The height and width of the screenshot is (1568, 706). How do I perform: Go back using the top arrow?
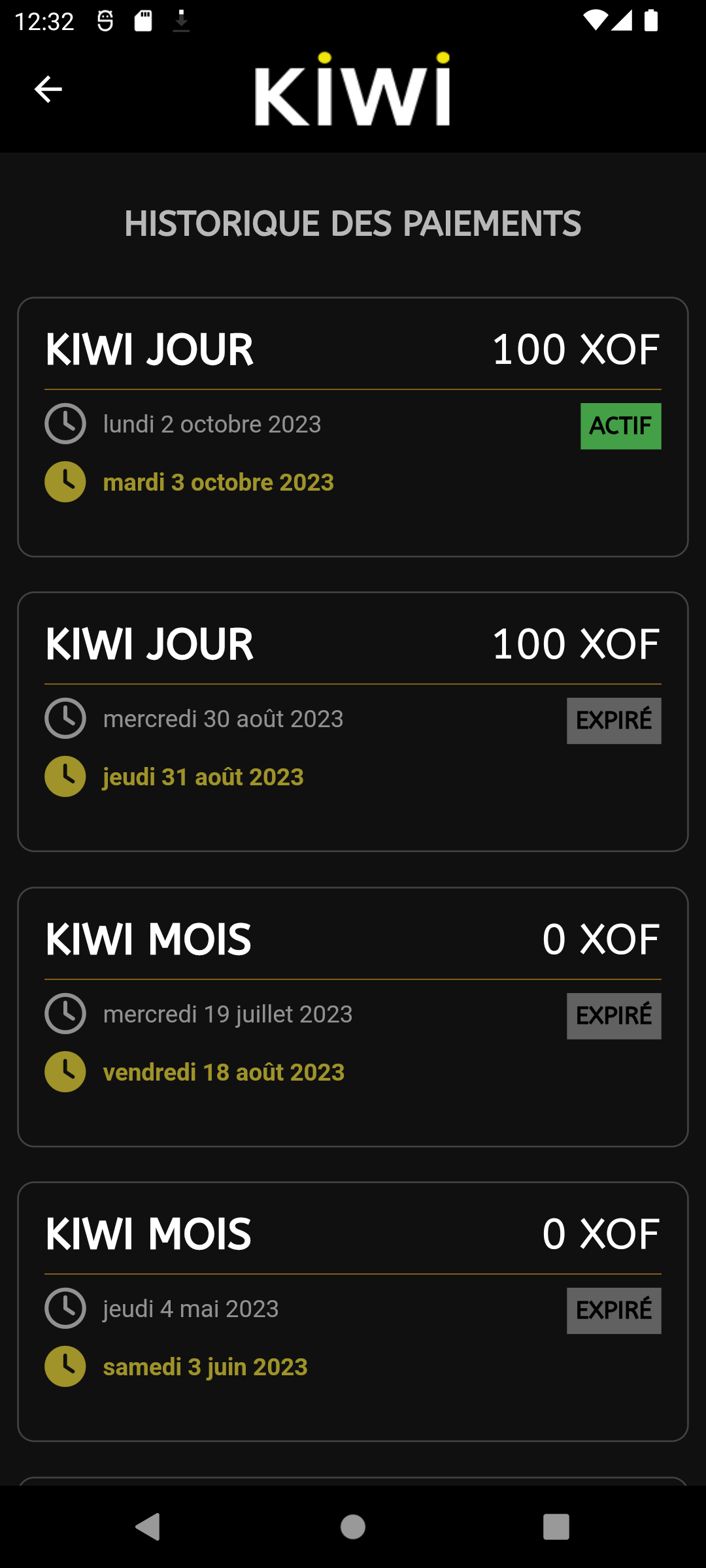coord(48,90)
